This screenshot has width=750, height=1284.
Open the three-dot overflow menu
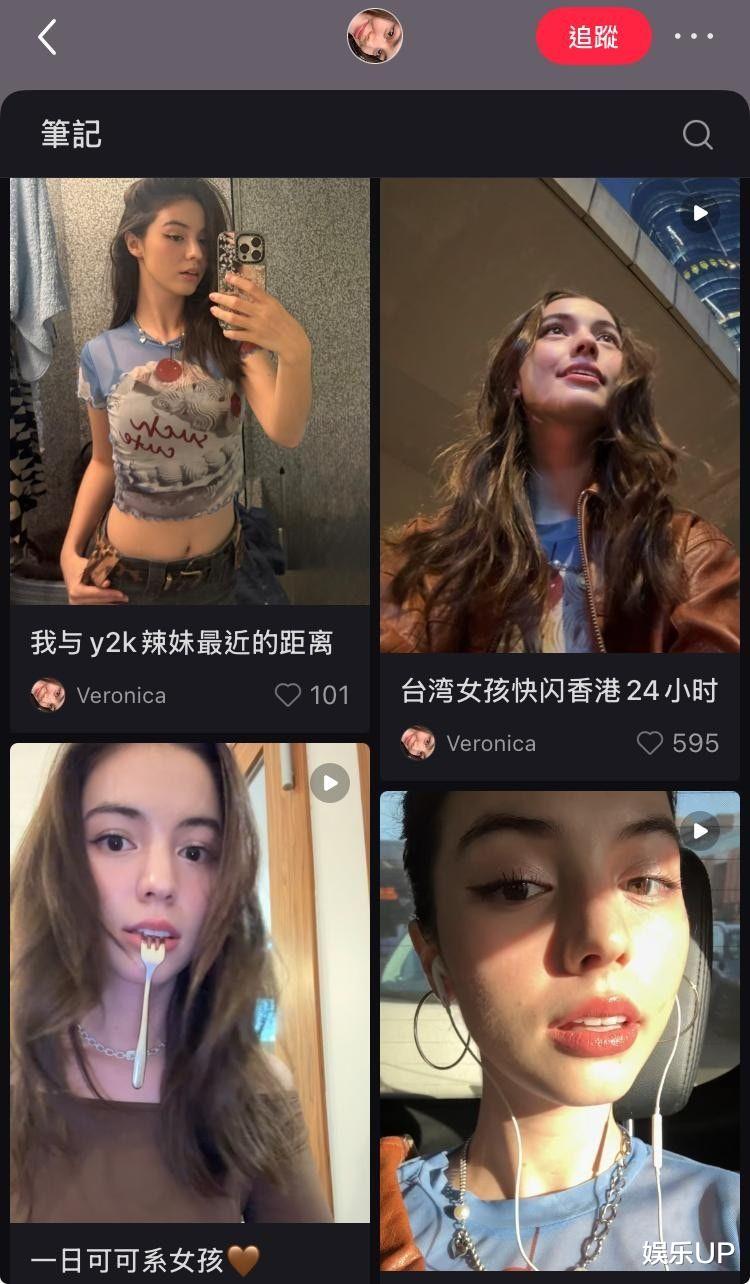pos(694,37)
